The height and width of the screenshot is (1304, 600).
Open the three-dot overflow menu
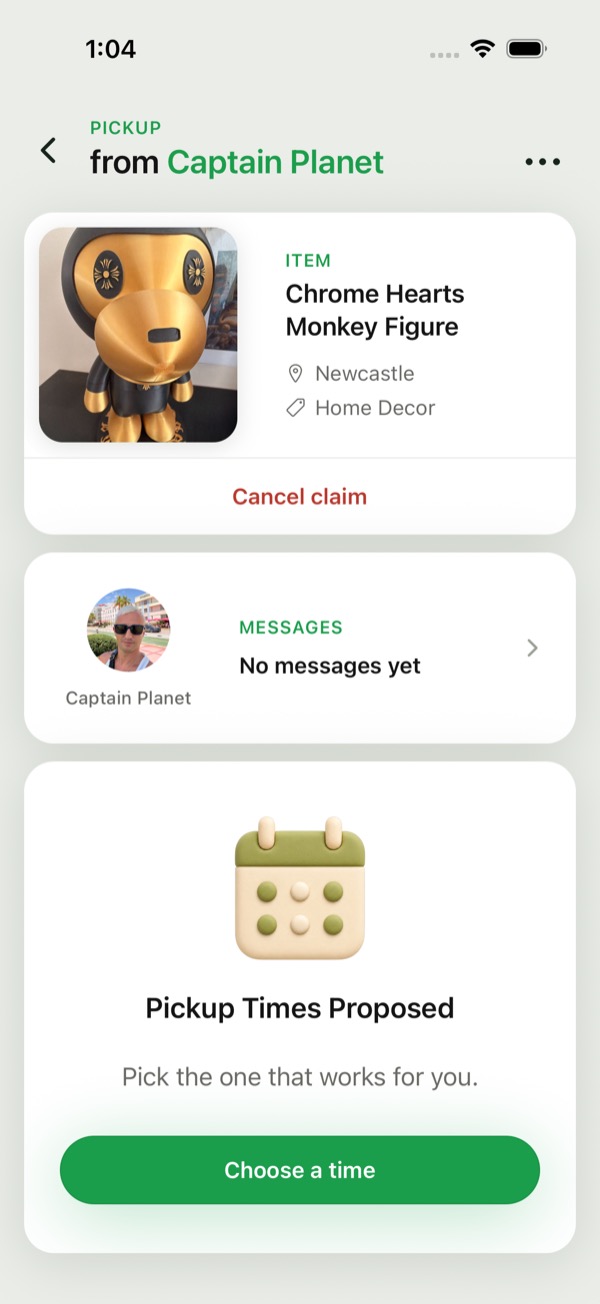542,162
